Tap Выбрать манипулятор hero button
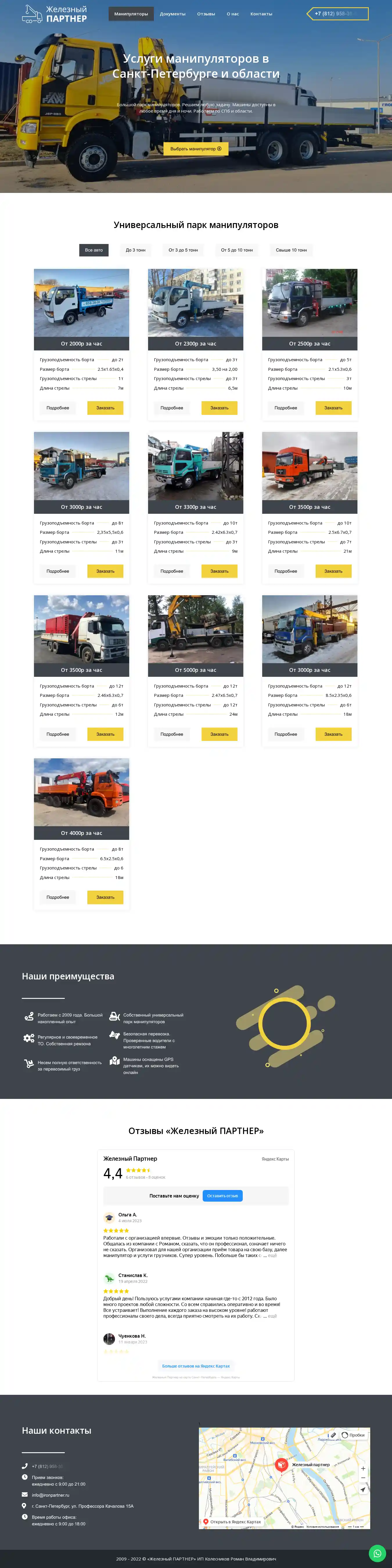Screen dimensions: 392x1568 tap(196, 149)
